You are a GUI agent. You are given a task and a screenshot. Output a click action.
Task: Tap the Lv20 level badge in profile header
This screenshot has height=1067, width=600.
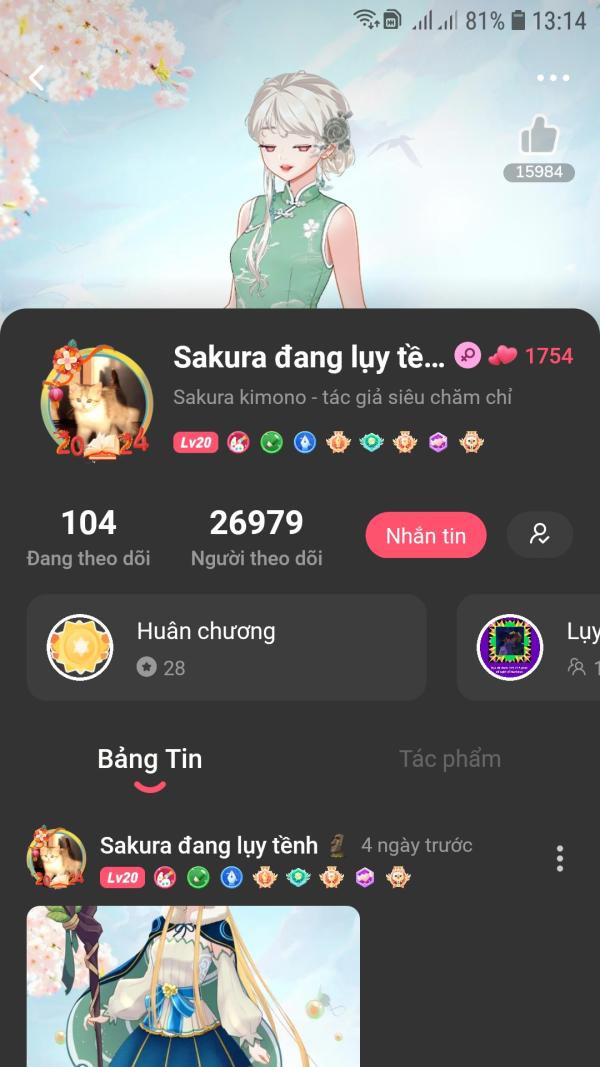[x=195, y=442]
